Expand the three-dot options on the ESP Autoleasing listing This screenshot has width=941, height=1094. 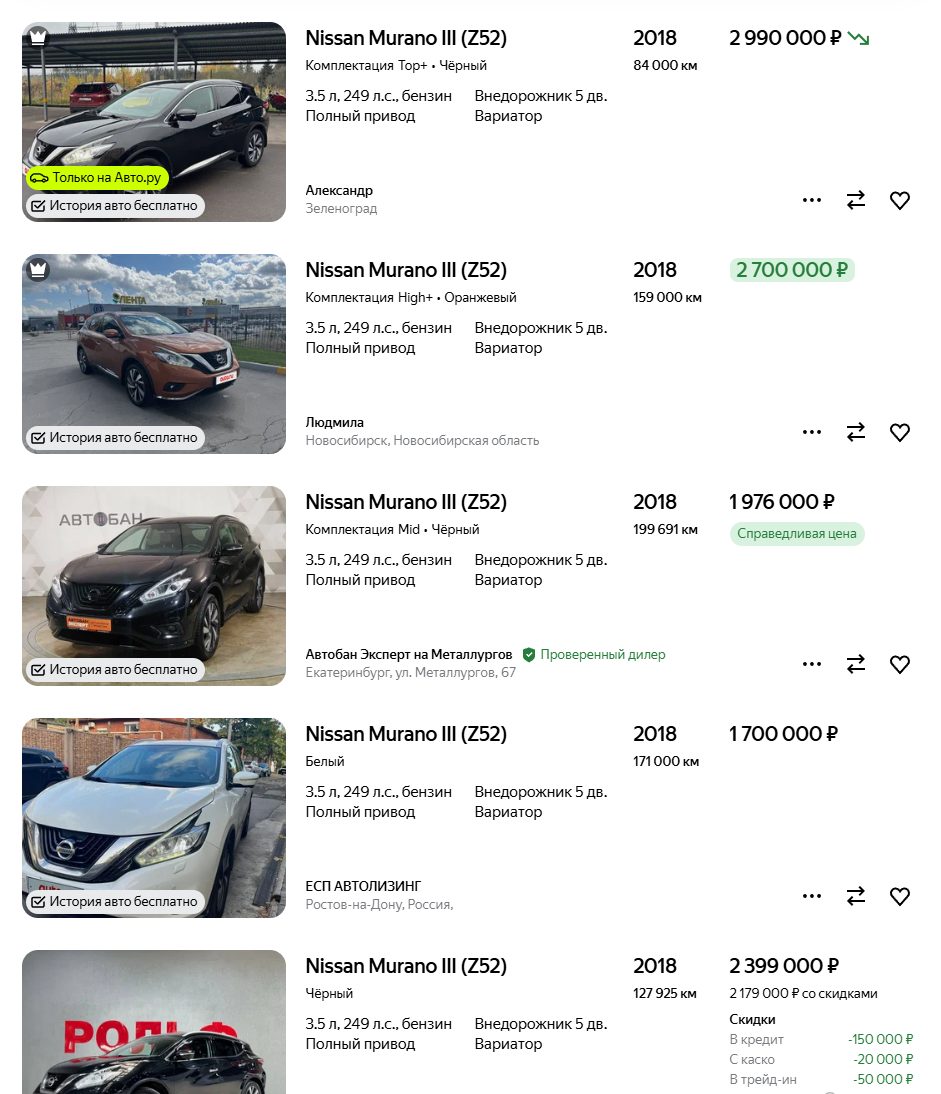pos(812,896)
